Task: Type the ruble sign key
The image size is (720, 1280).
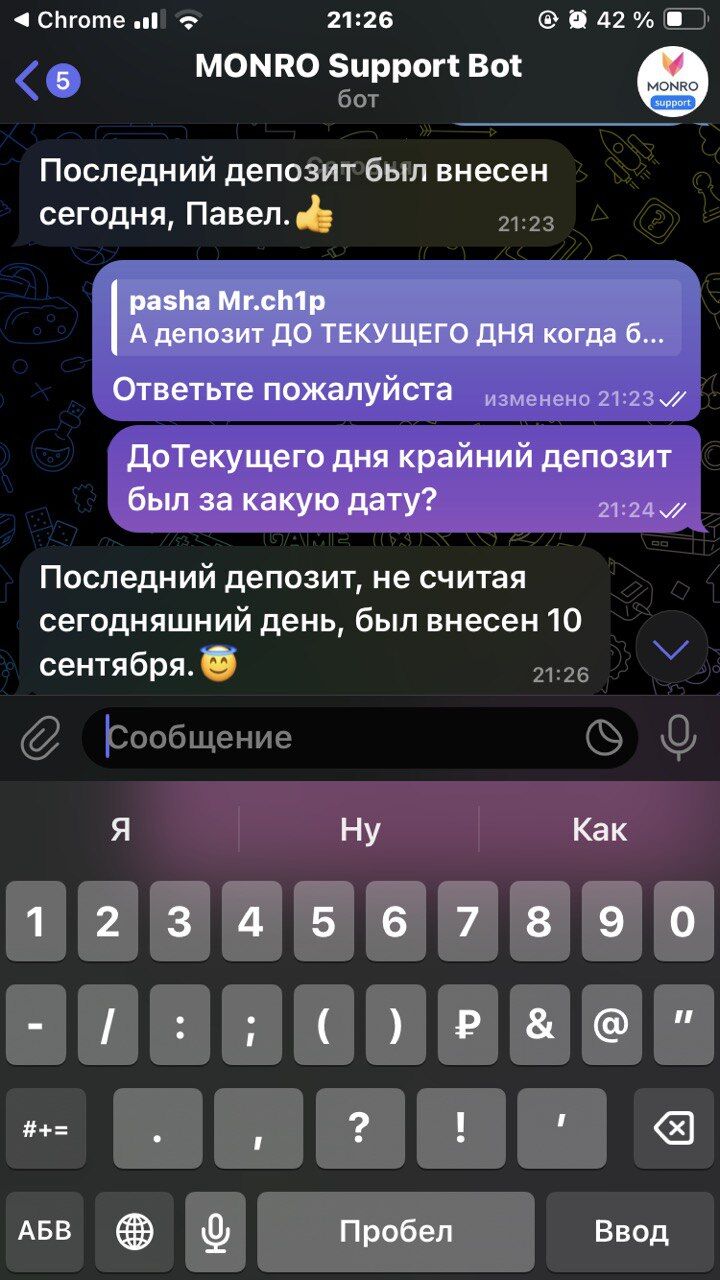Action: tap(467, 1023)
